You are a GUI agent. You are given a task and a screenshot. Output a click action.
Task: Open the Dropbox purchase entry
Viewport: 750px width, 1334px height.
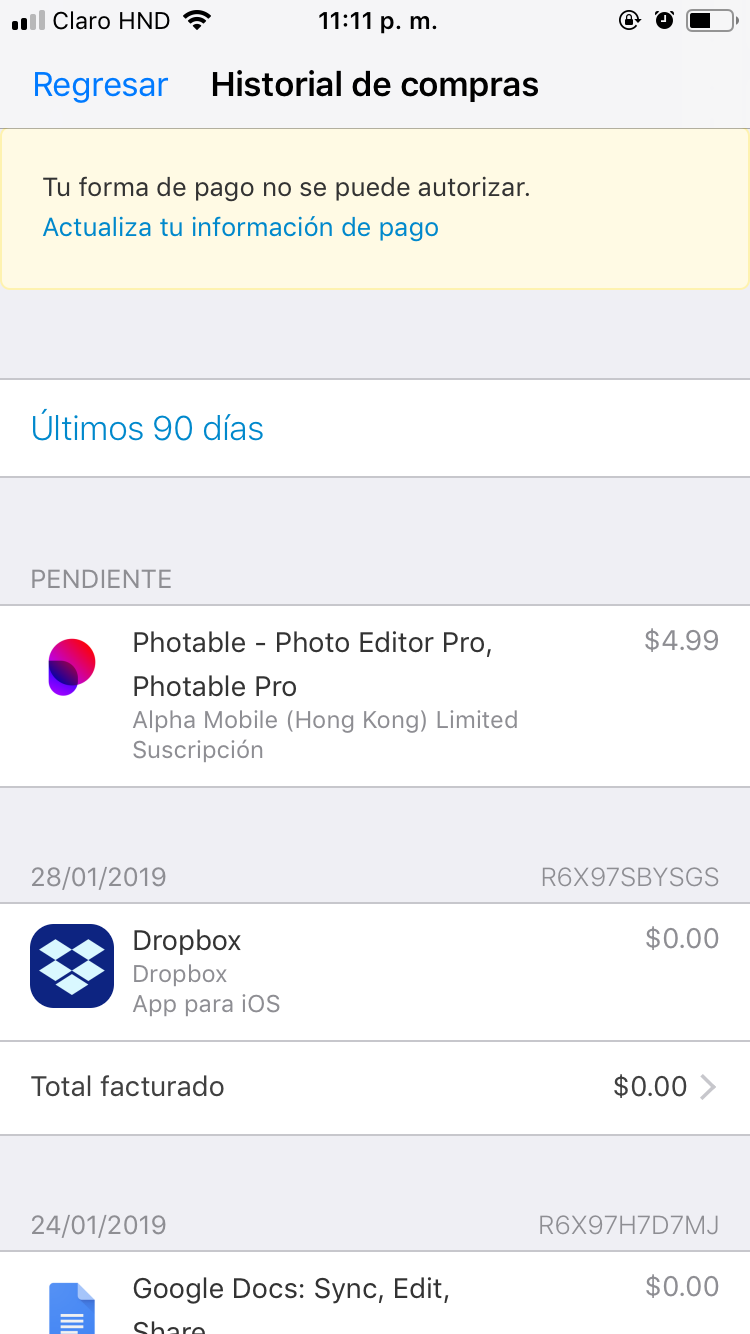[x=375, y=971]
